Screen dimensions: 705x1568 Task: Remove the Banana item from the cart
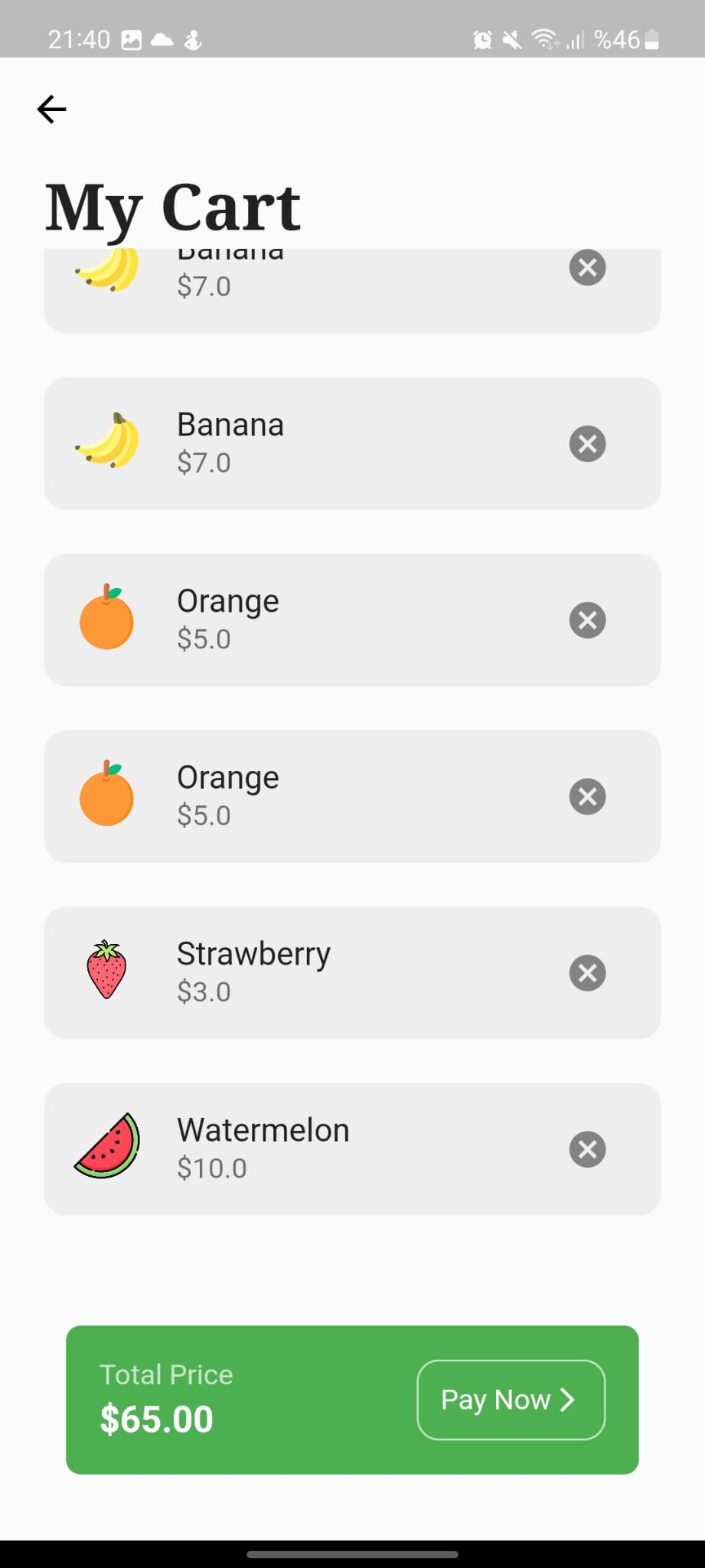(x=587, y=443)
